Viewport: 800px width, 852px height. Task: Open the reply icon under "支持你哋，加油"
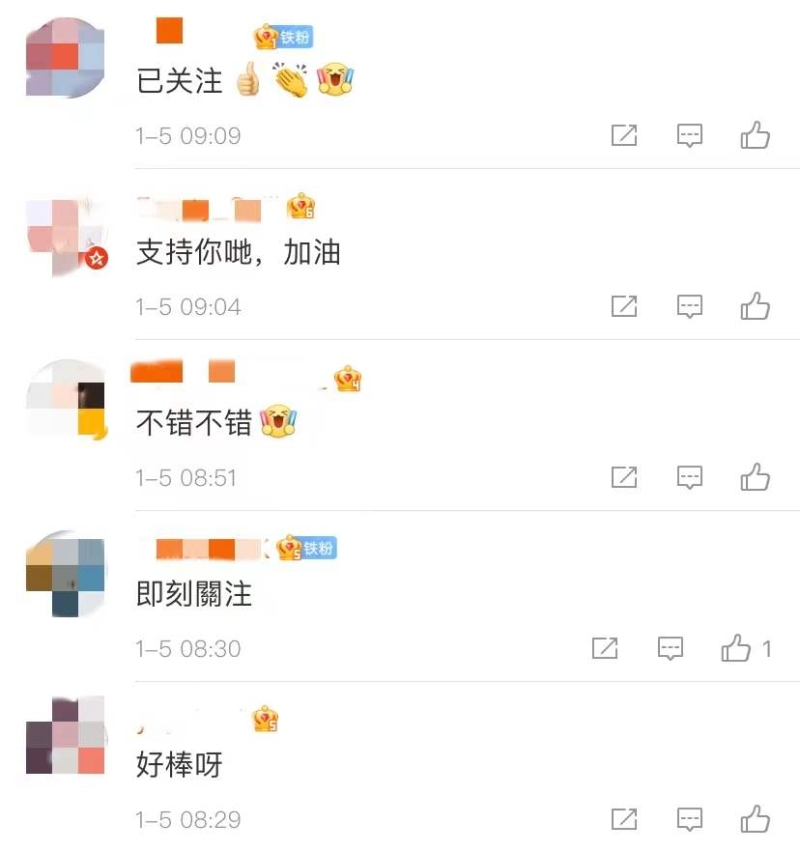(690, 306)
